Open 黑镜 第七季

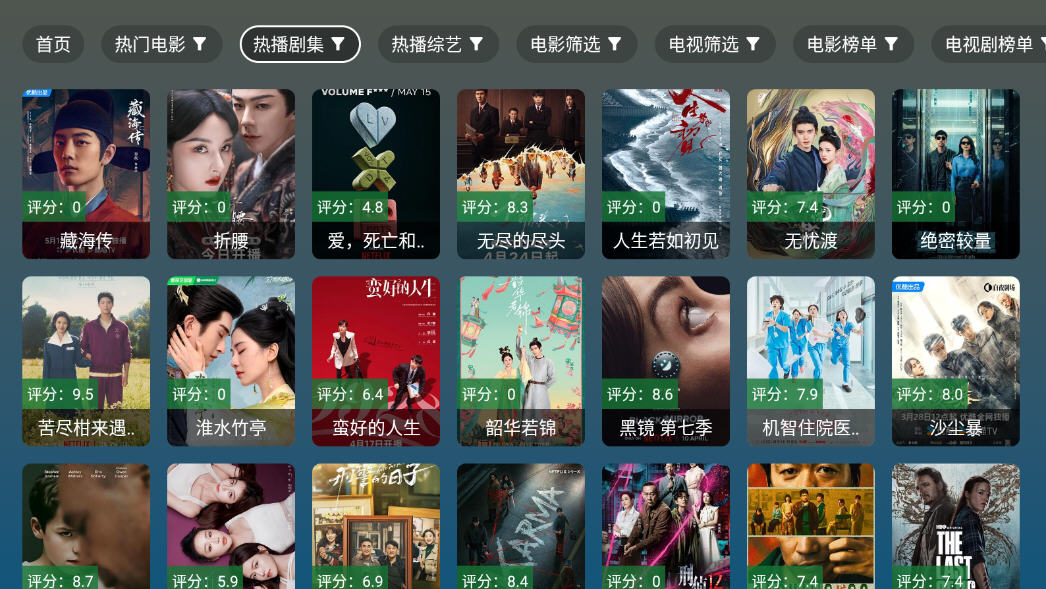click(666, 361)
